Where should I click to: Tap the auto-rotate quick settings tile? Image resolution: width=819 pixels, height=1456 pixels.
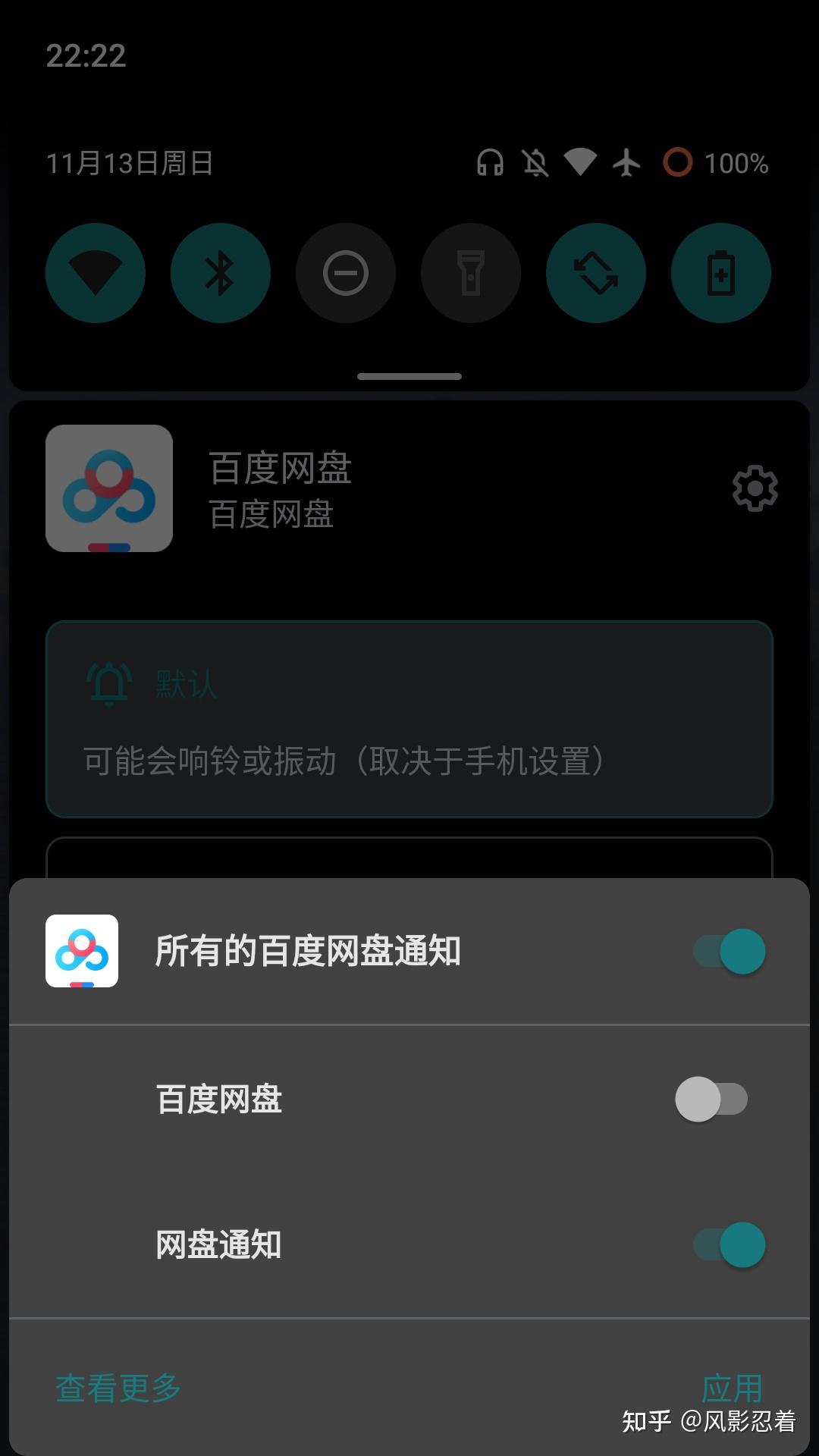click(595, 273)
